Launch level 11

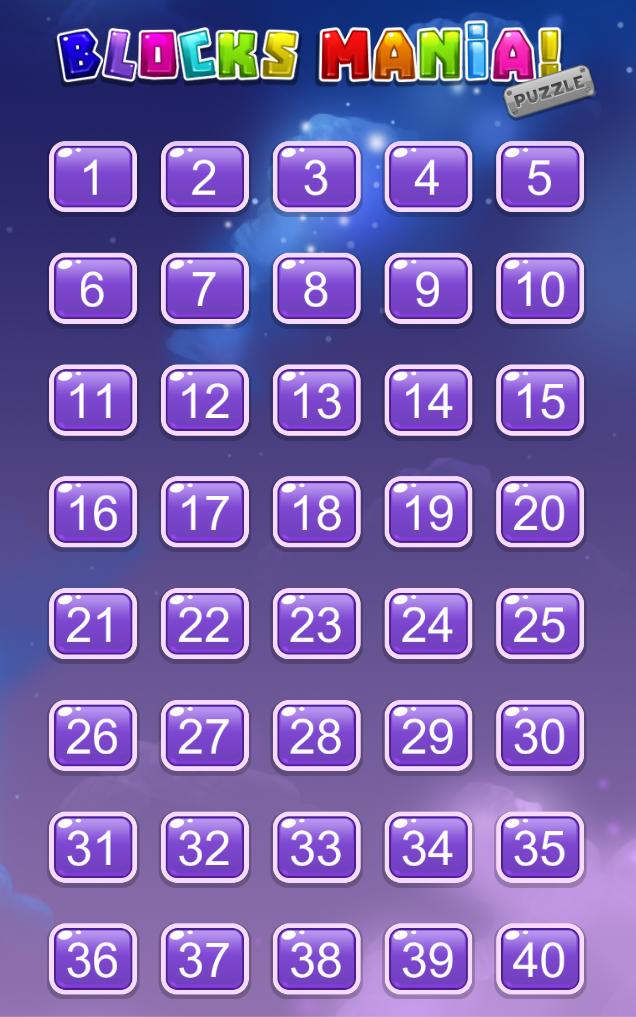point(93,401)
